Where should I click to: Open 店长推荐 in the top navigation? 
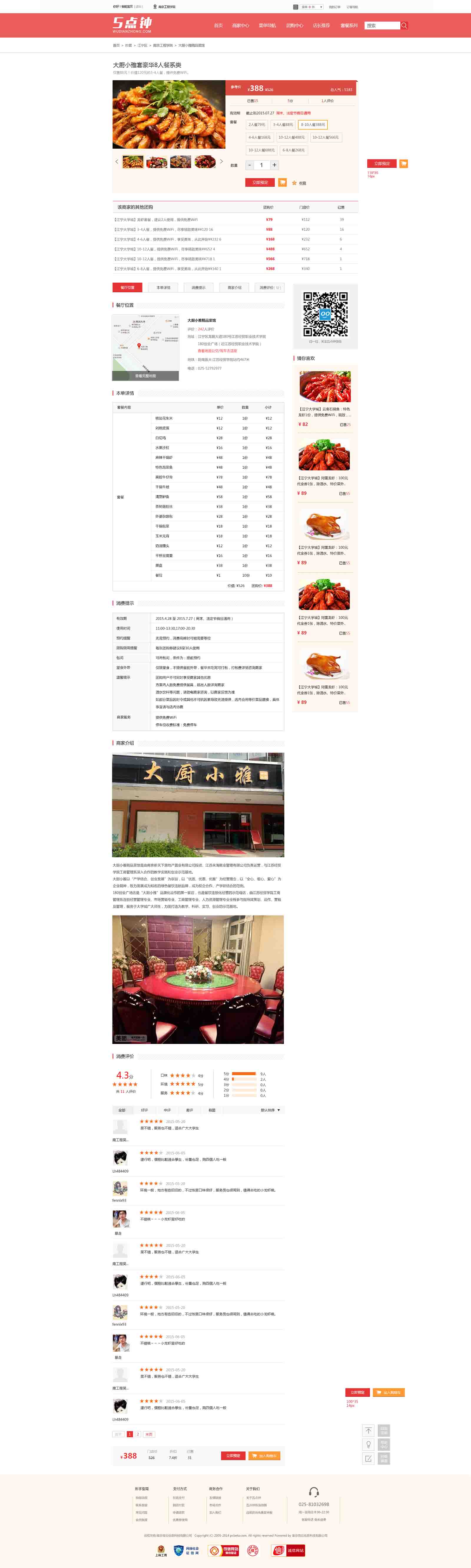321,26
